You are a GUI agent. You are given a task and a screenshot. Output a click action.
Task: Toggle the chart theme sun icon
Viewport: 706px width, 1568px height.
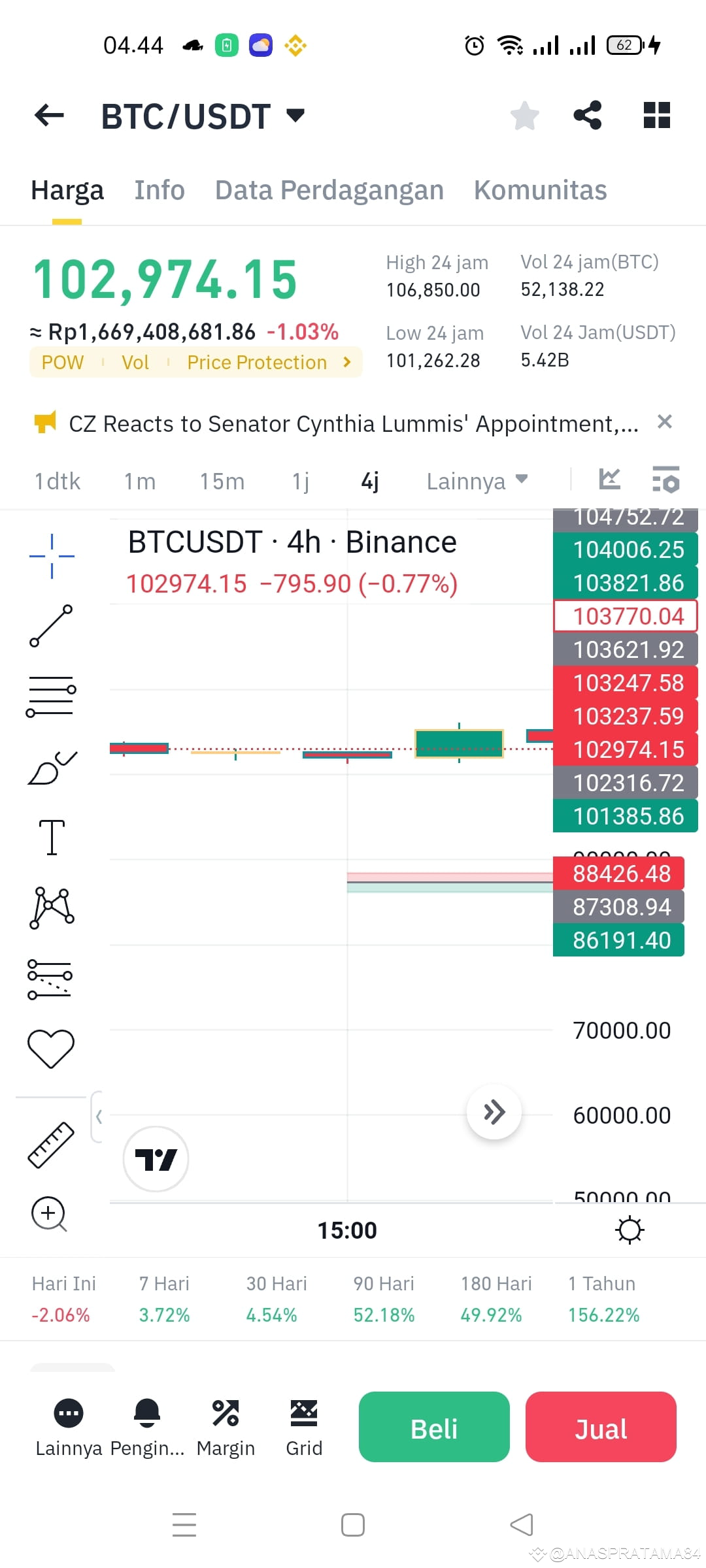coord(630,1230)
